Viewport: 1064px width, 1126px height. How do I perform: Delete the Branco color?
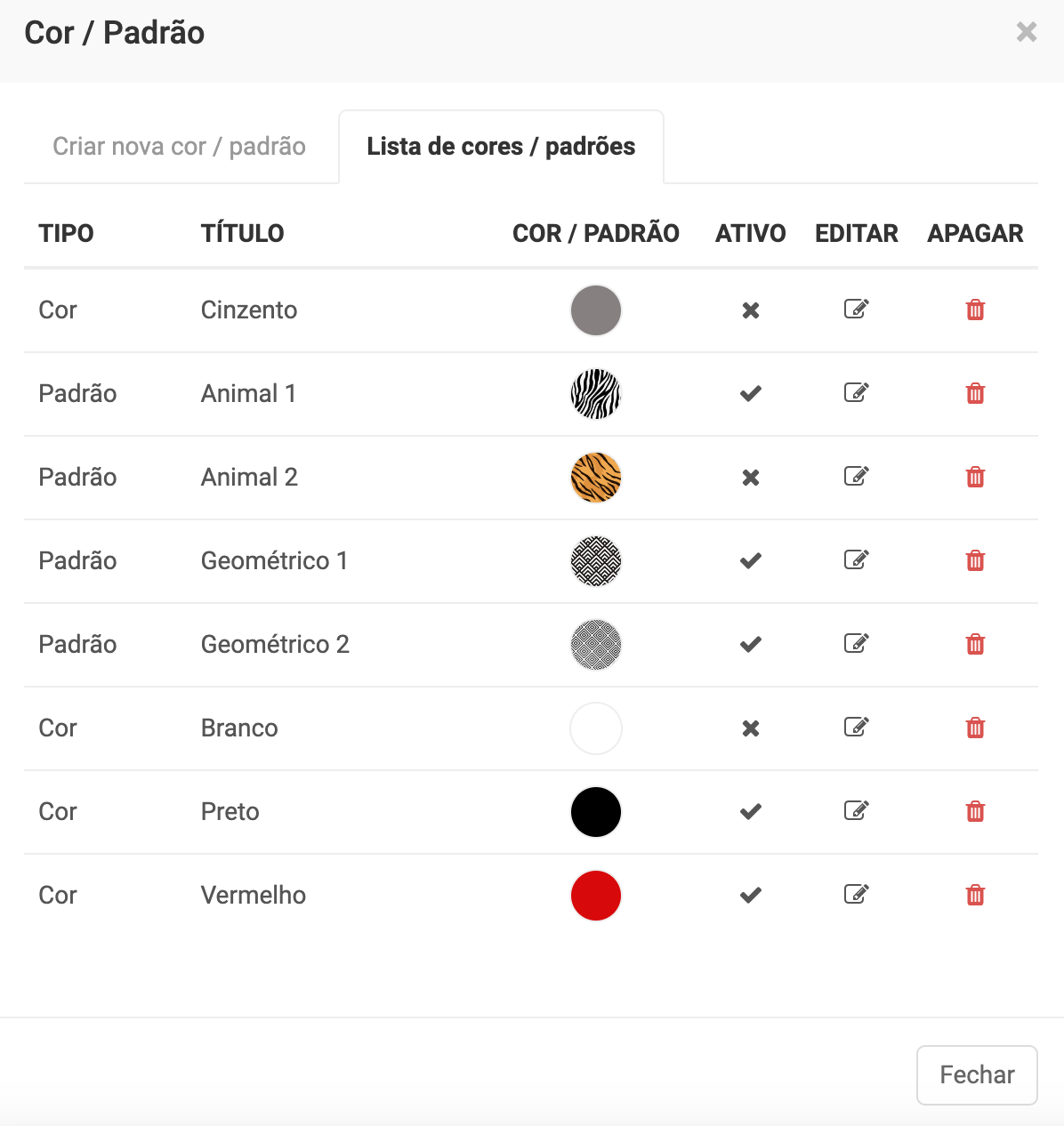pyautogui.click(x=975, y=728)
